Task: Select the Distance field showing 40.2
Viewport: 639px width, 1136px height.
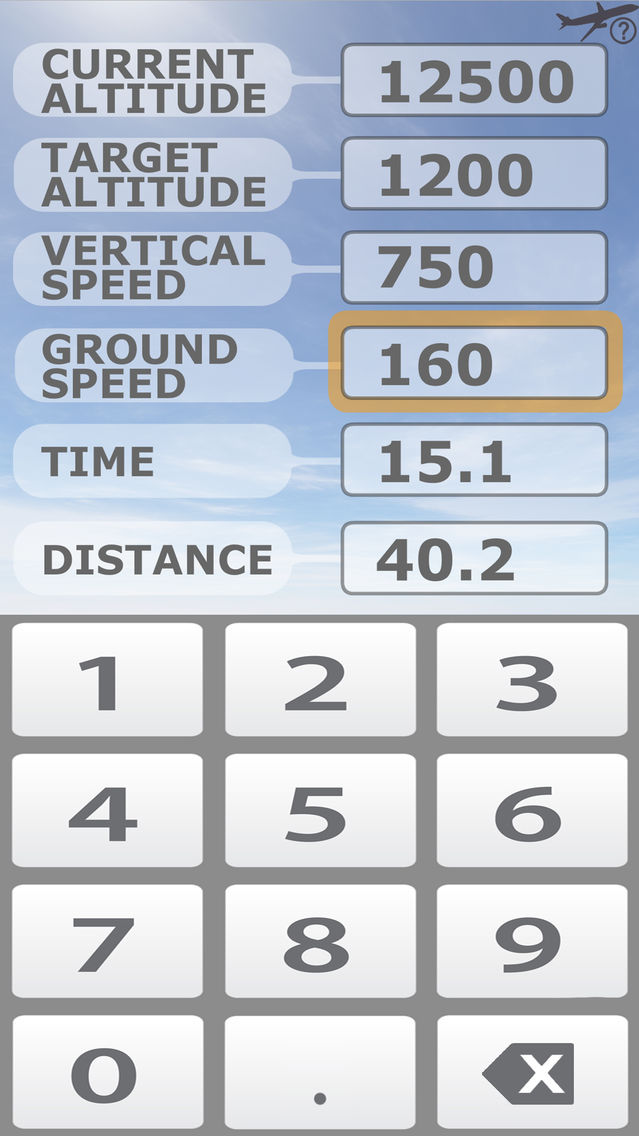Action: [x=474, y=558]
